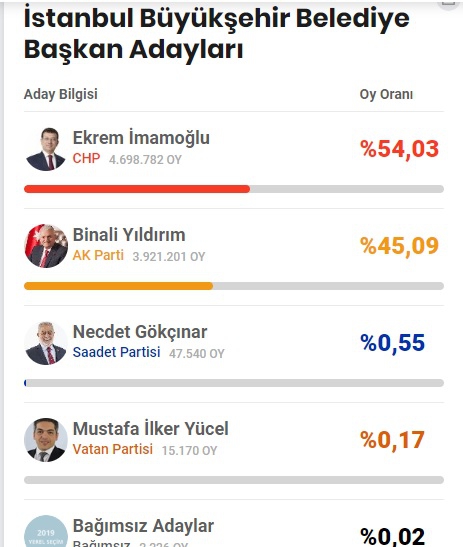Open Binali Yıldırım's candidate row
Image resolution: width=463 pixels, height=547 pixels.
(234, 257)
